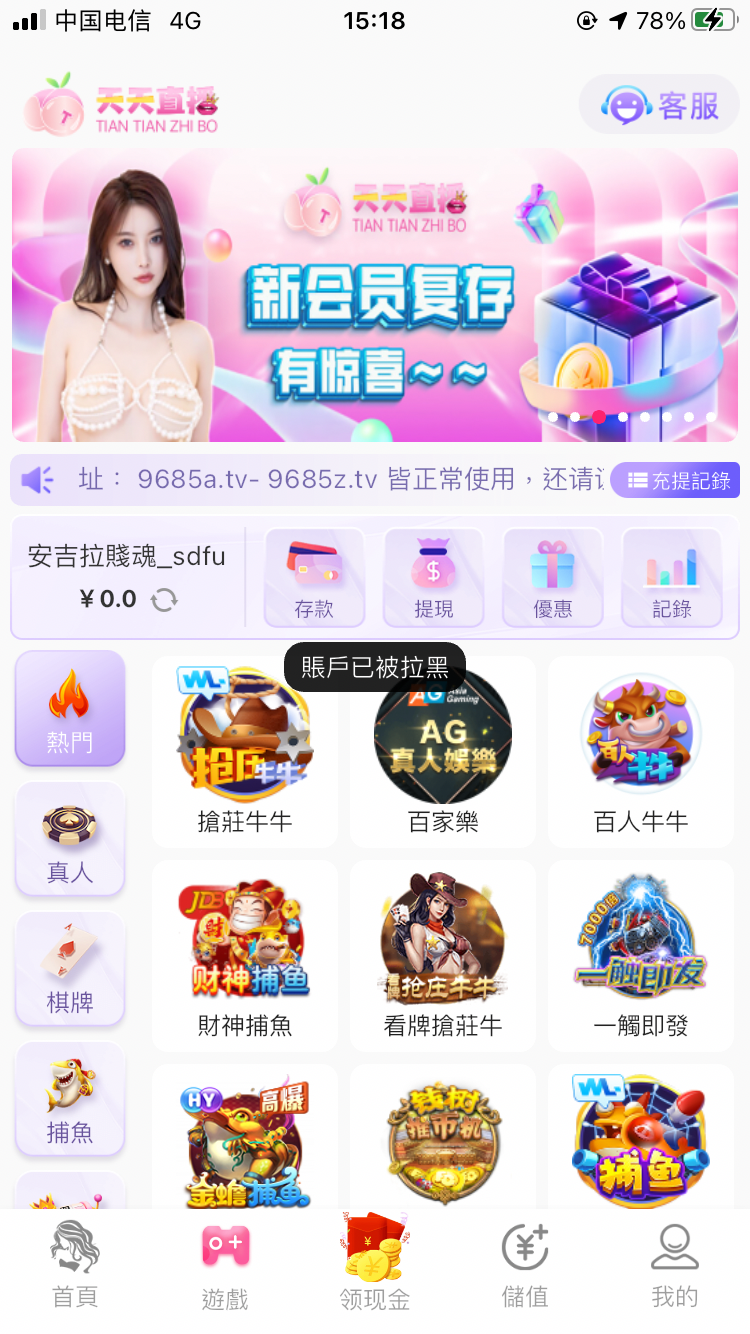Tap the 存款 deposit button

point(314,578)
